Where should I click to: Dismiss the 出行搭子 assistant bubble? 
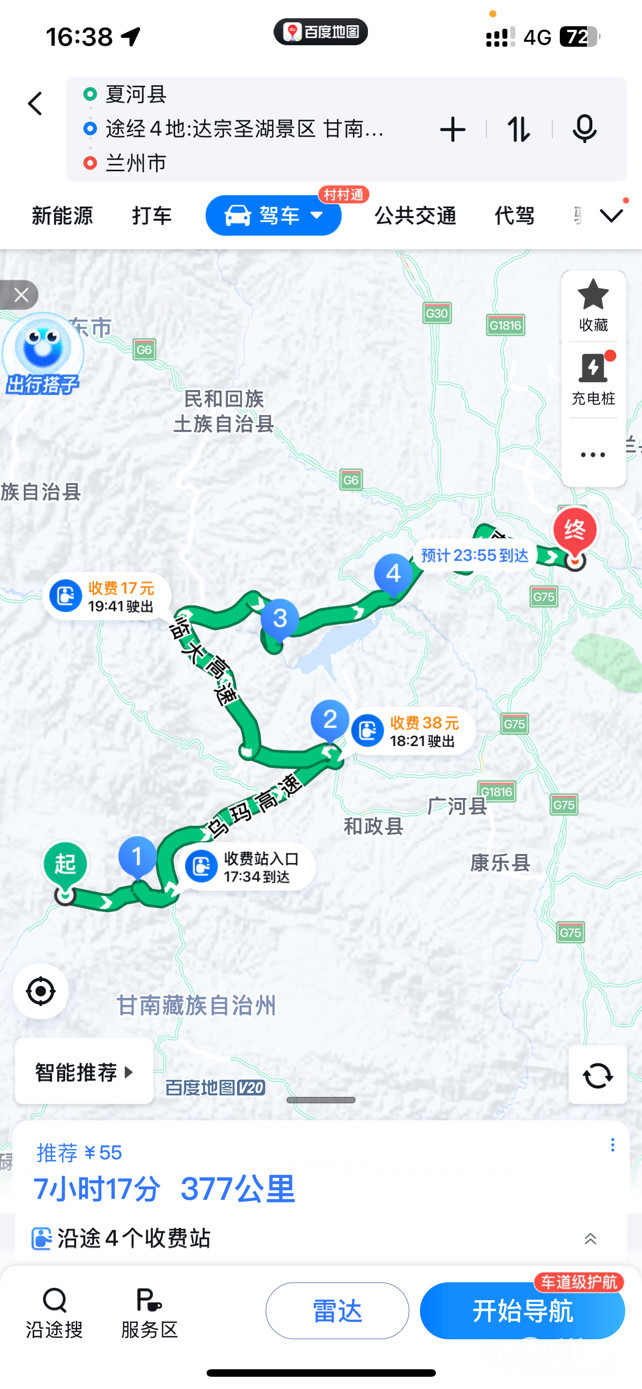[x=19, y=295]
